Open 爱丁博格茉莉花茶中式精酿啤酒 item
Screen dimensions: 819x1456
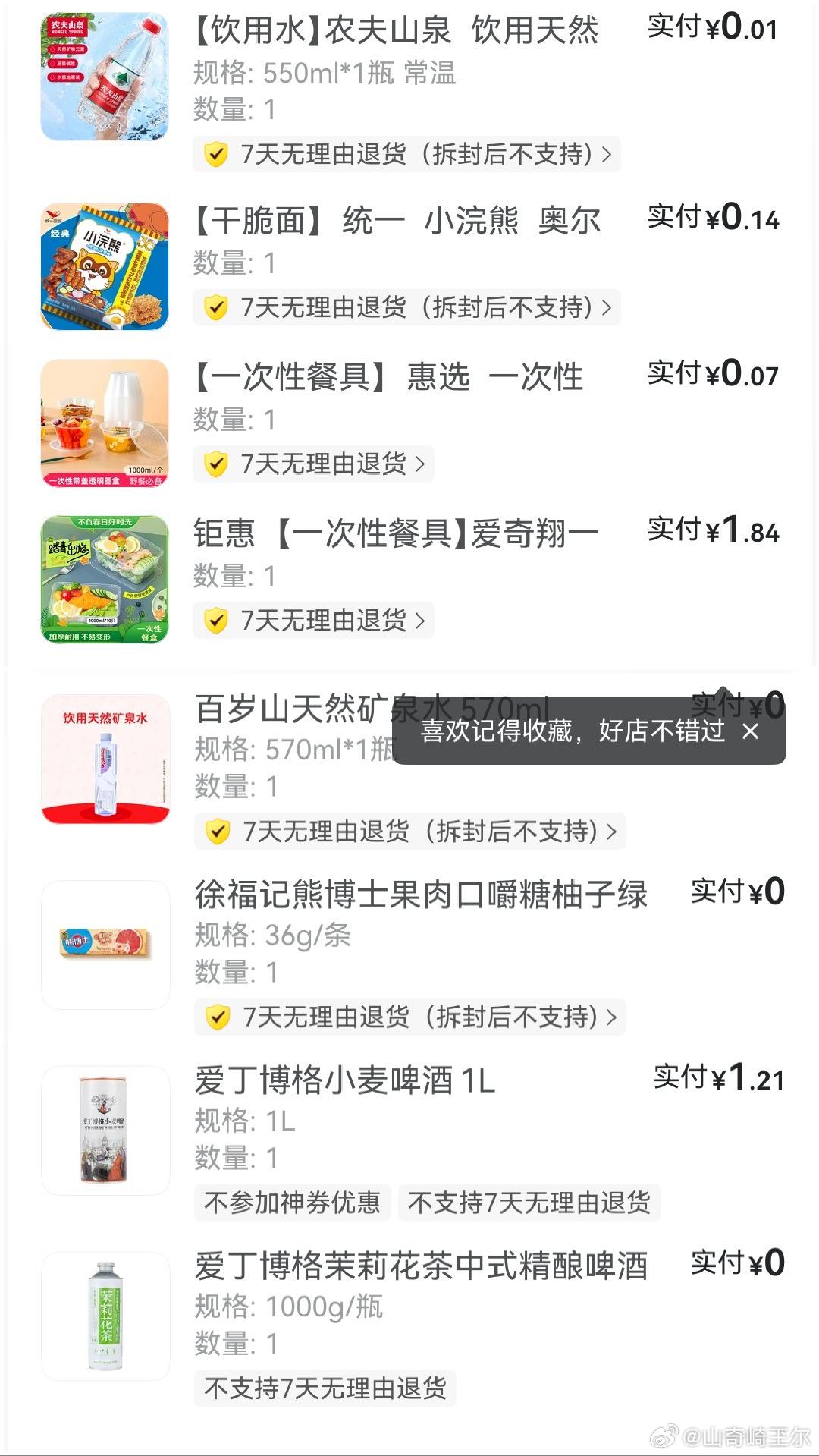tap(421, 1266)
